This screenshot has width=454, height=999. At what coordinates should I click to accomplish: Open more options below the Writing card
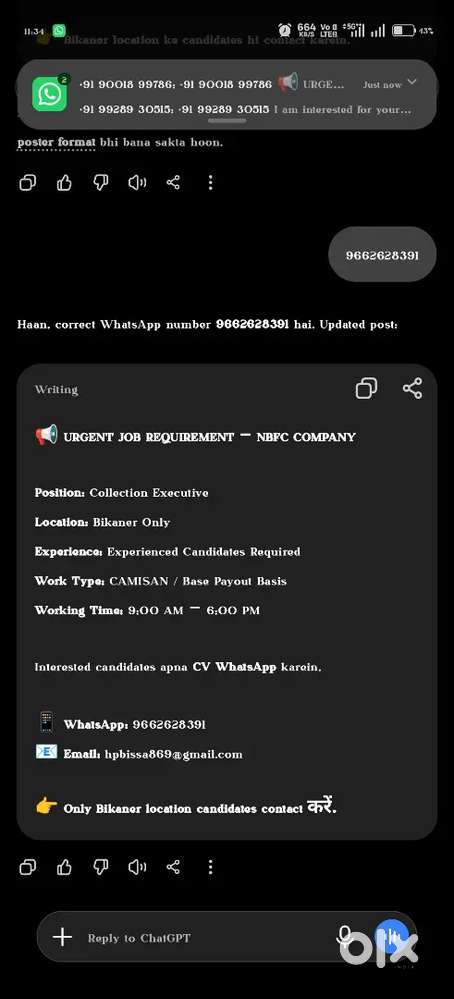(210, 866)
